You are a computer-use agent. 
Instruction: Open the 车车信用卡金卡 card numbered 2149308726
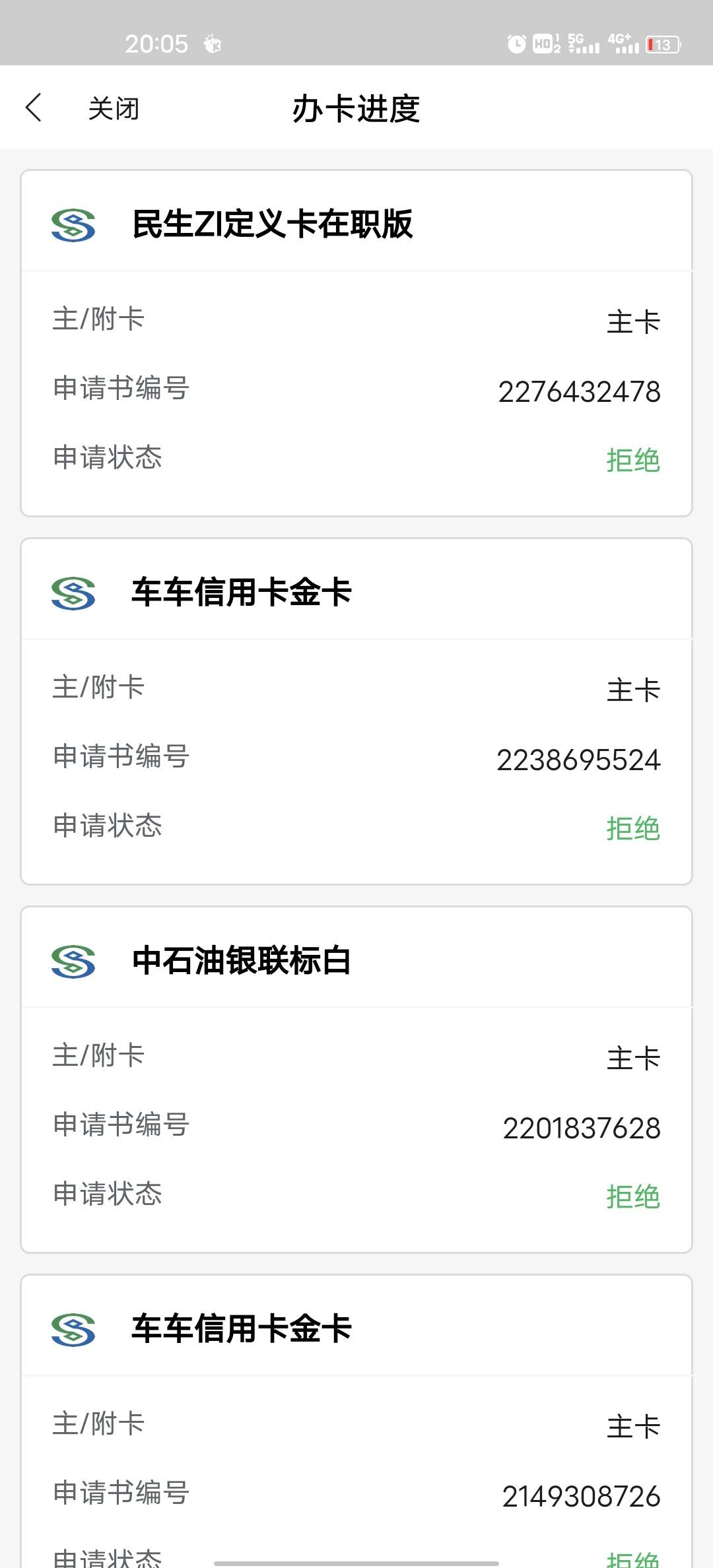pyautogui.click(x=356, y=1421)
